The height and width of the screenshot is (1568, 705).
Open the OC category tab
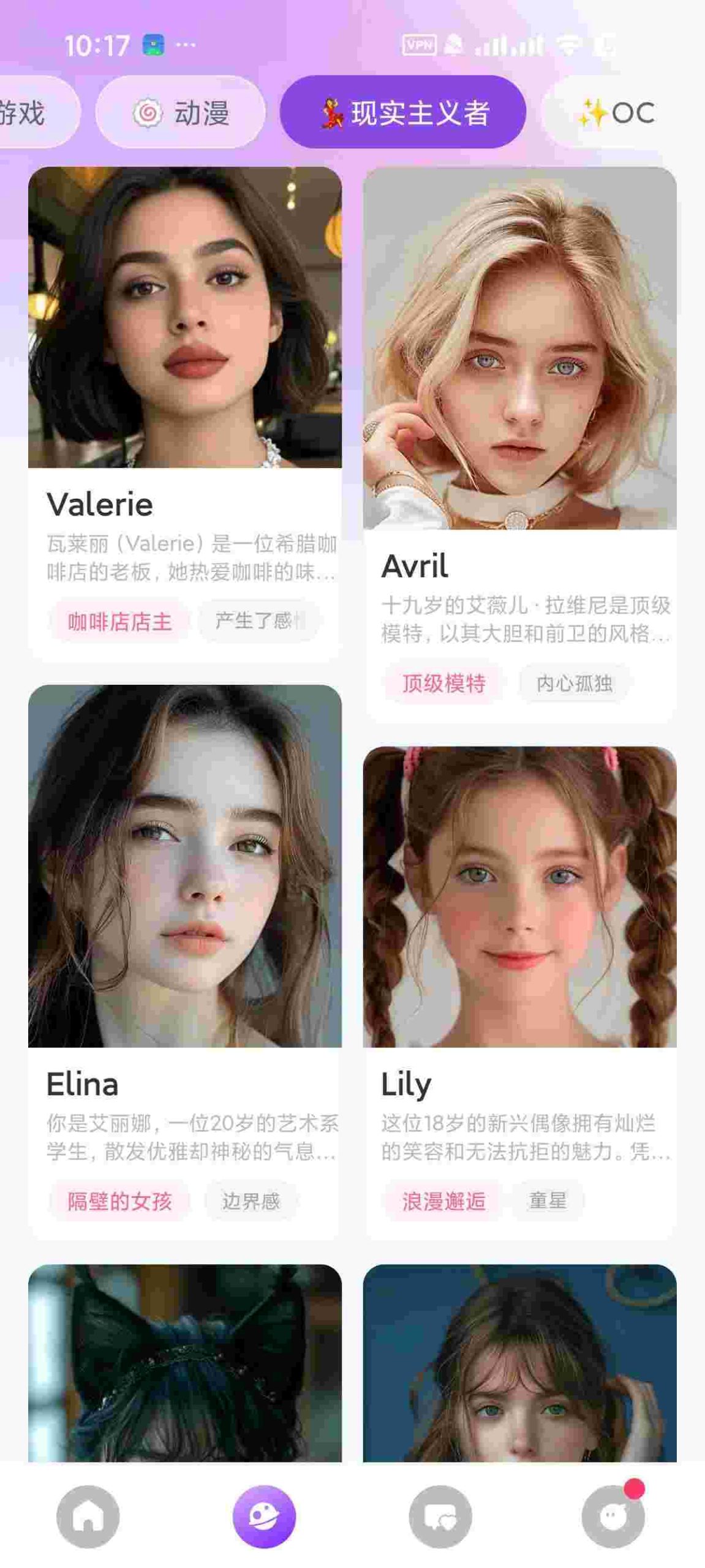(x=619, y=113)
